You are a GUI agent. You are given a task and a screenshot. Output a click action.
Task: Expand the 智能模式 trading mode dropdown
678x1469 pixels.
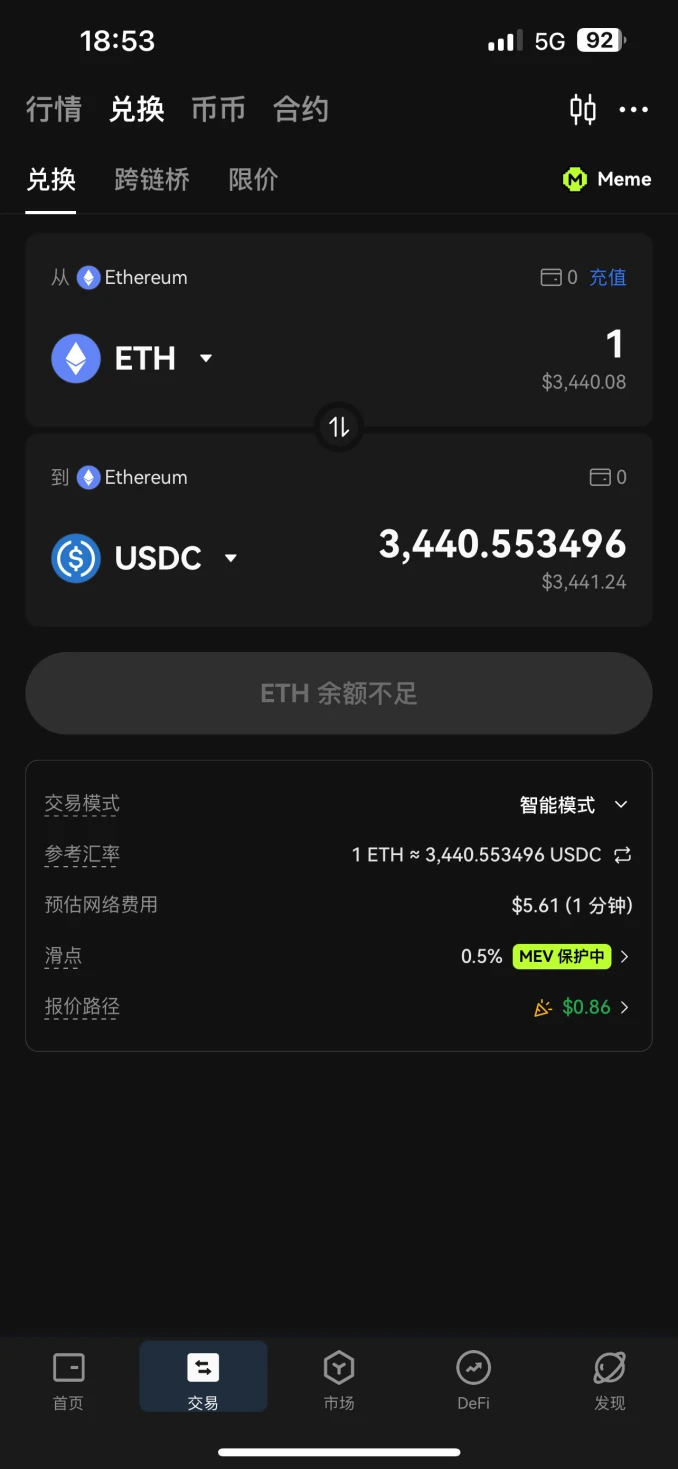click(x=574, y=805)
